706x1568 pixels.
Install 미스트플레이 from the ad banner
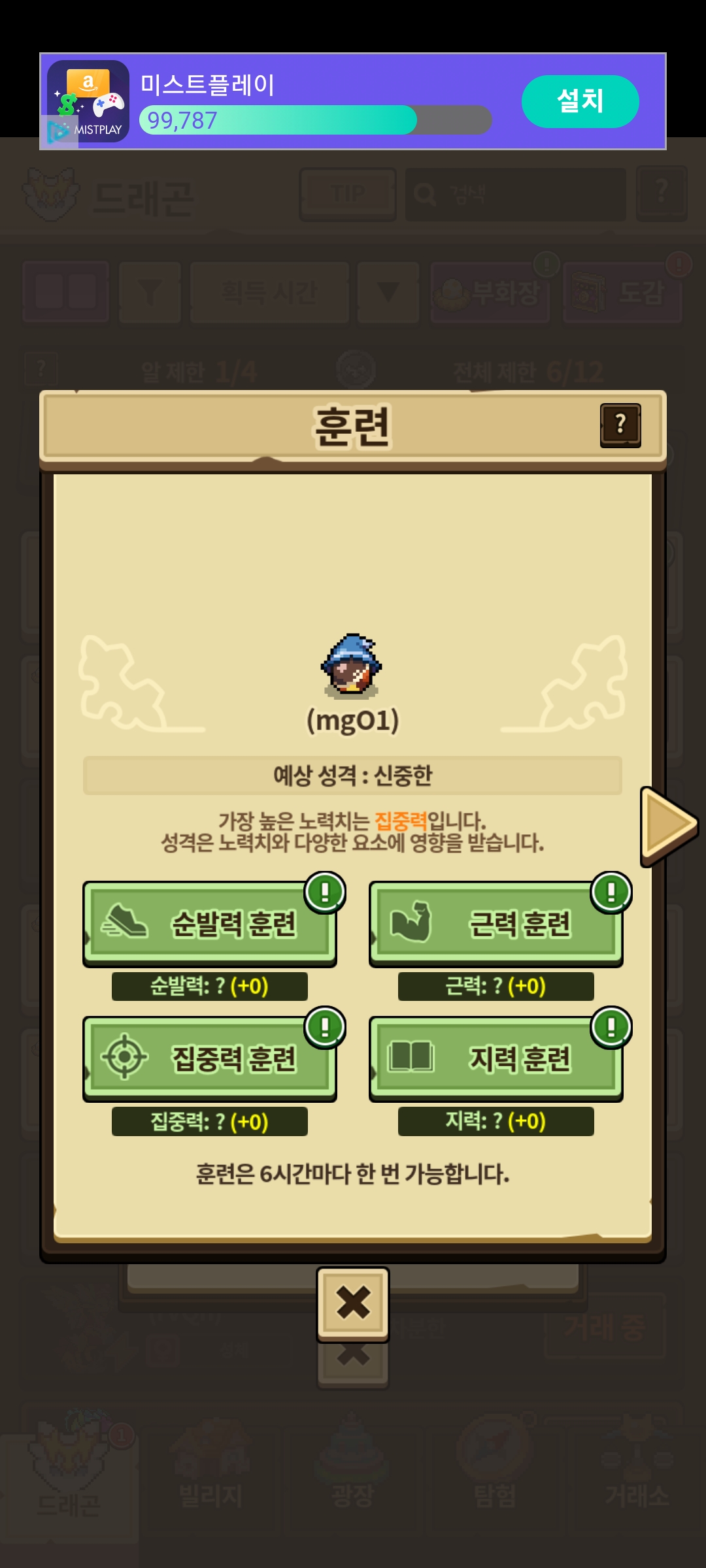[580, 101]
